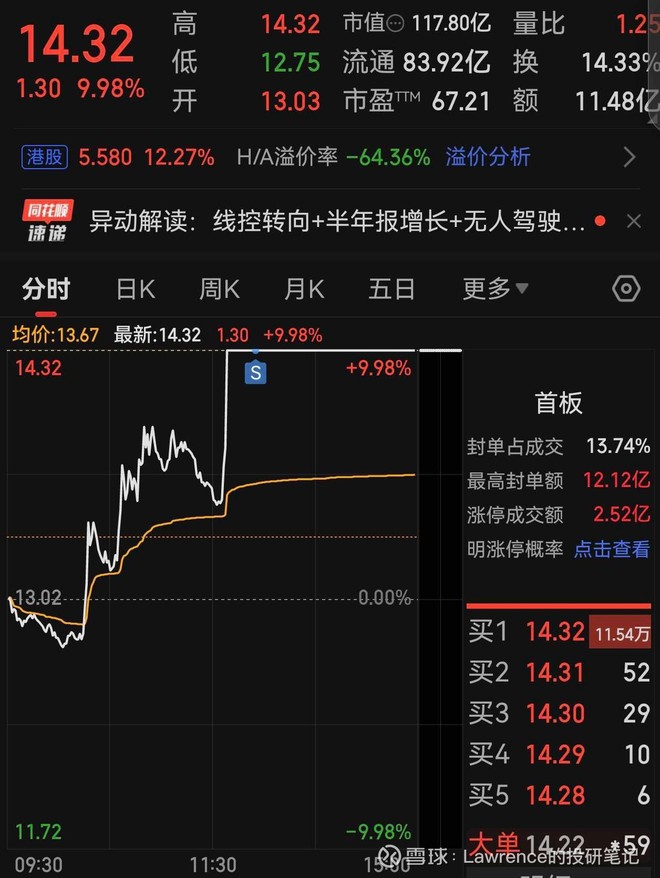Screen dimensions: 660x878
Task: Select the 月K chart tab
Action: [304, 290]
